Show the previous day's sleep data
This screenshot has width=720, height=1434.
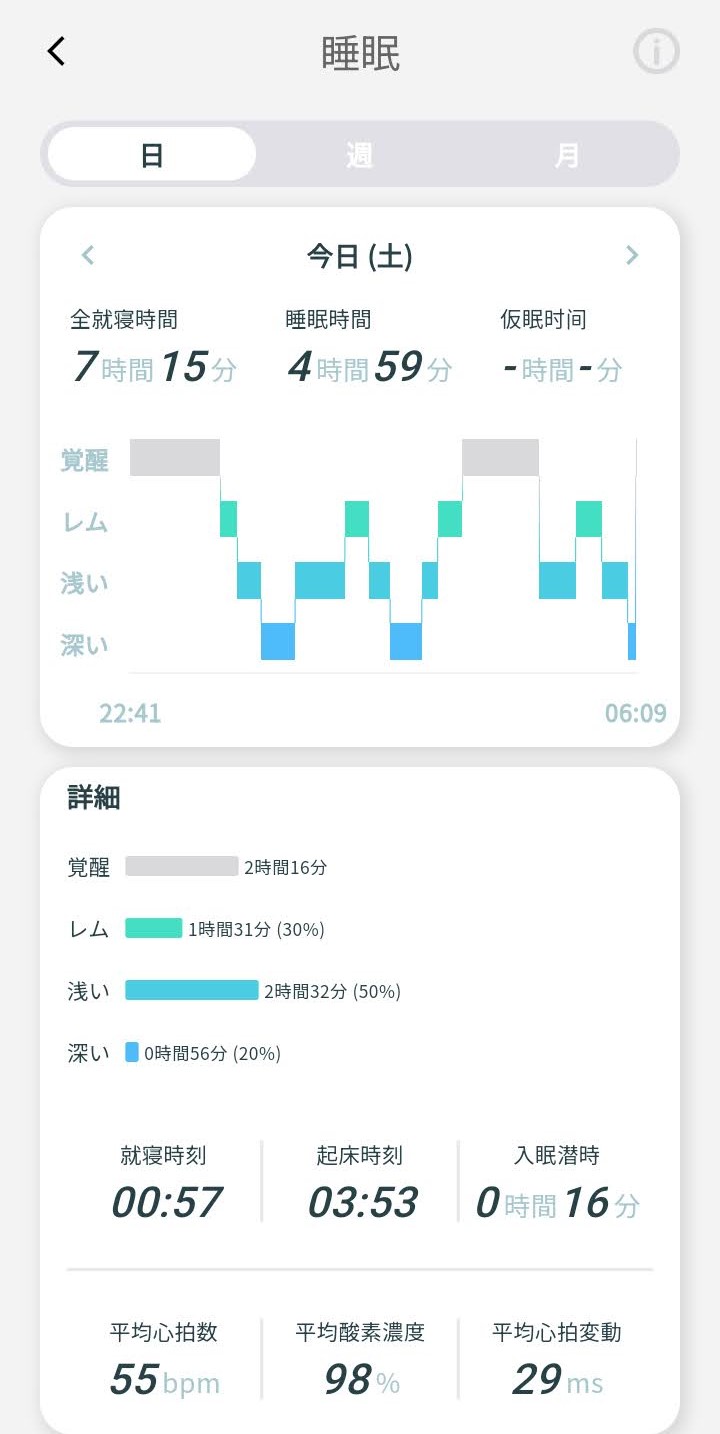pyautogui.click(x=88, y=256)
